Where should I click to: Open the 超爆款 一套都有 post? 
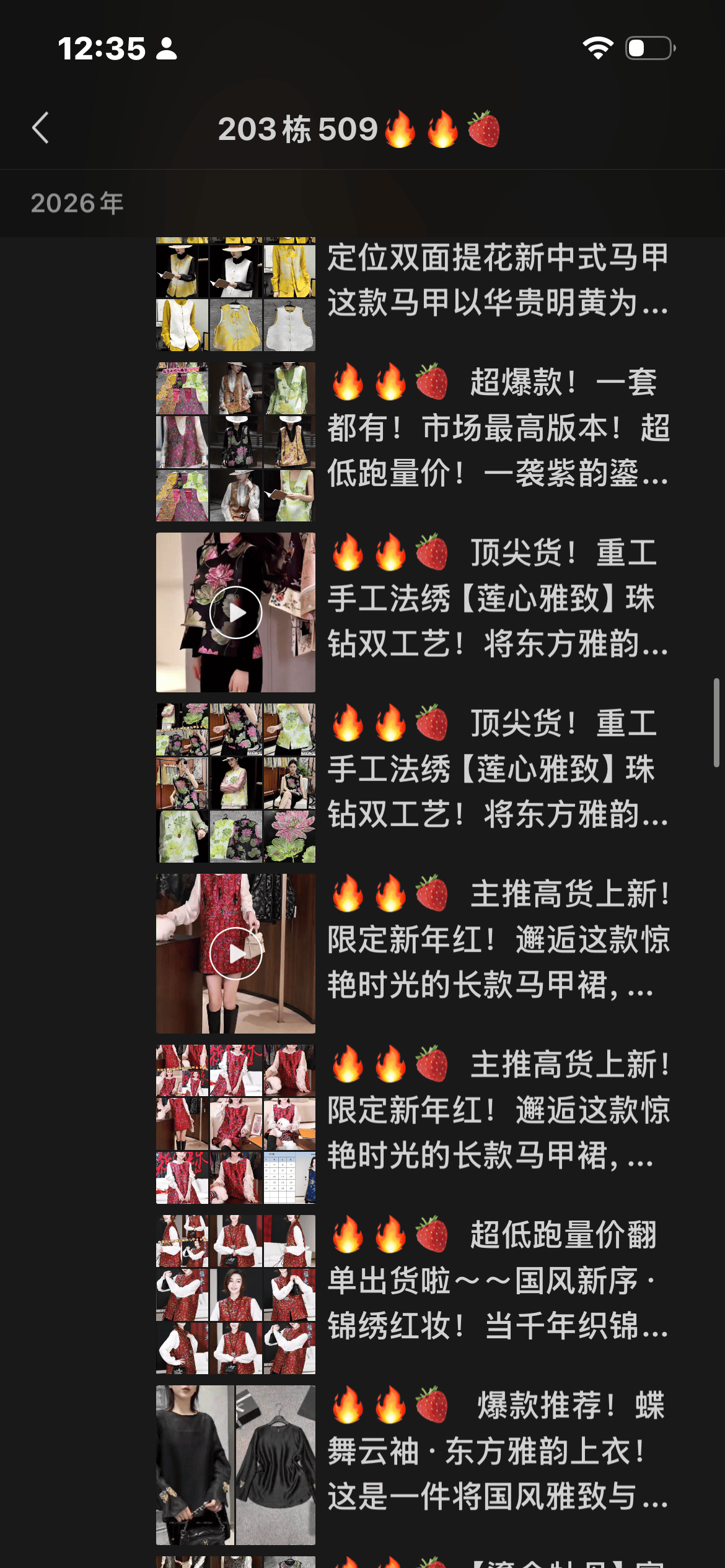tap(498, 427)
